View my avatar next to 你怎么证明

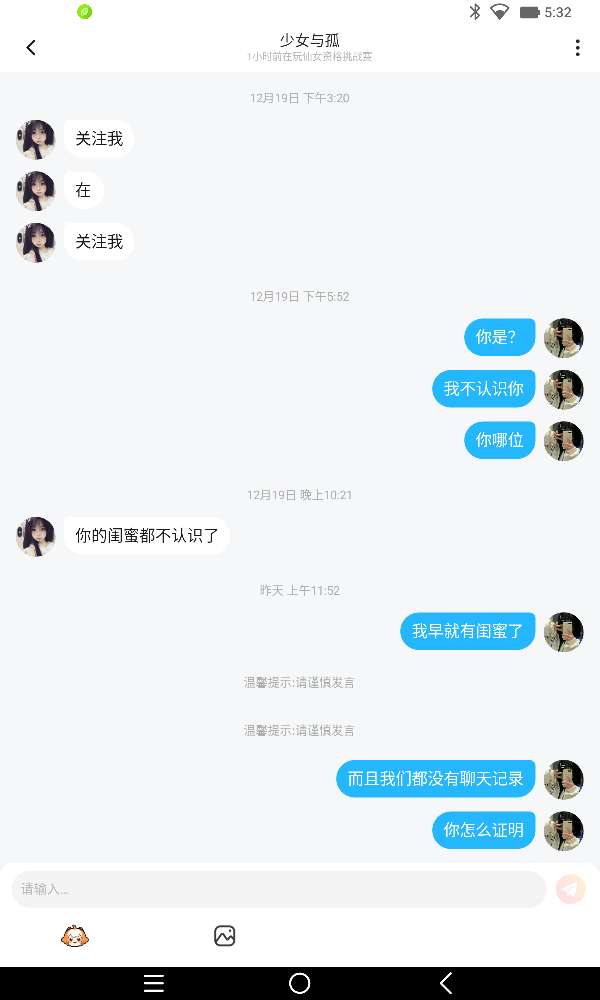(x=563, y=830)
